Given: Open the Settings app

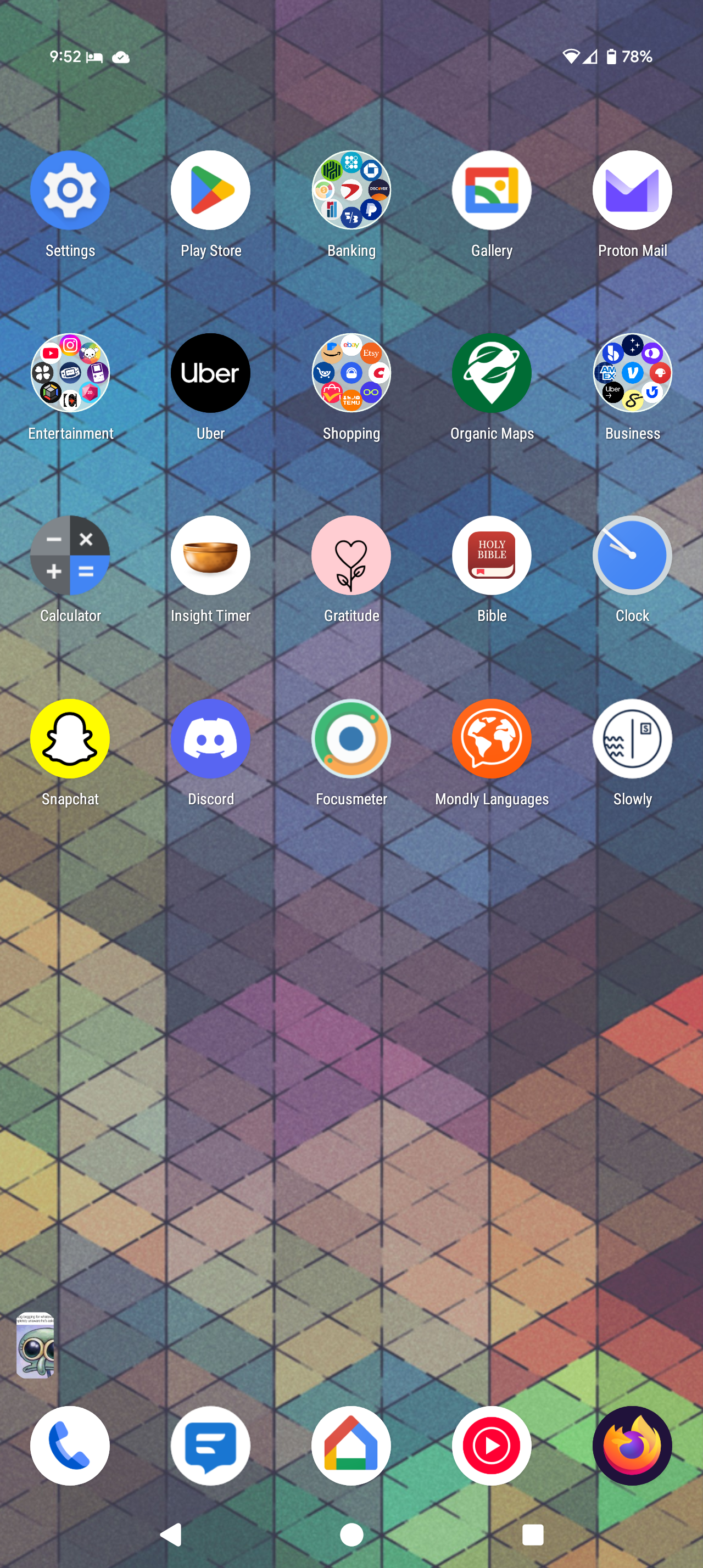Looking at the screenshot, I should (x=70, y=191).
